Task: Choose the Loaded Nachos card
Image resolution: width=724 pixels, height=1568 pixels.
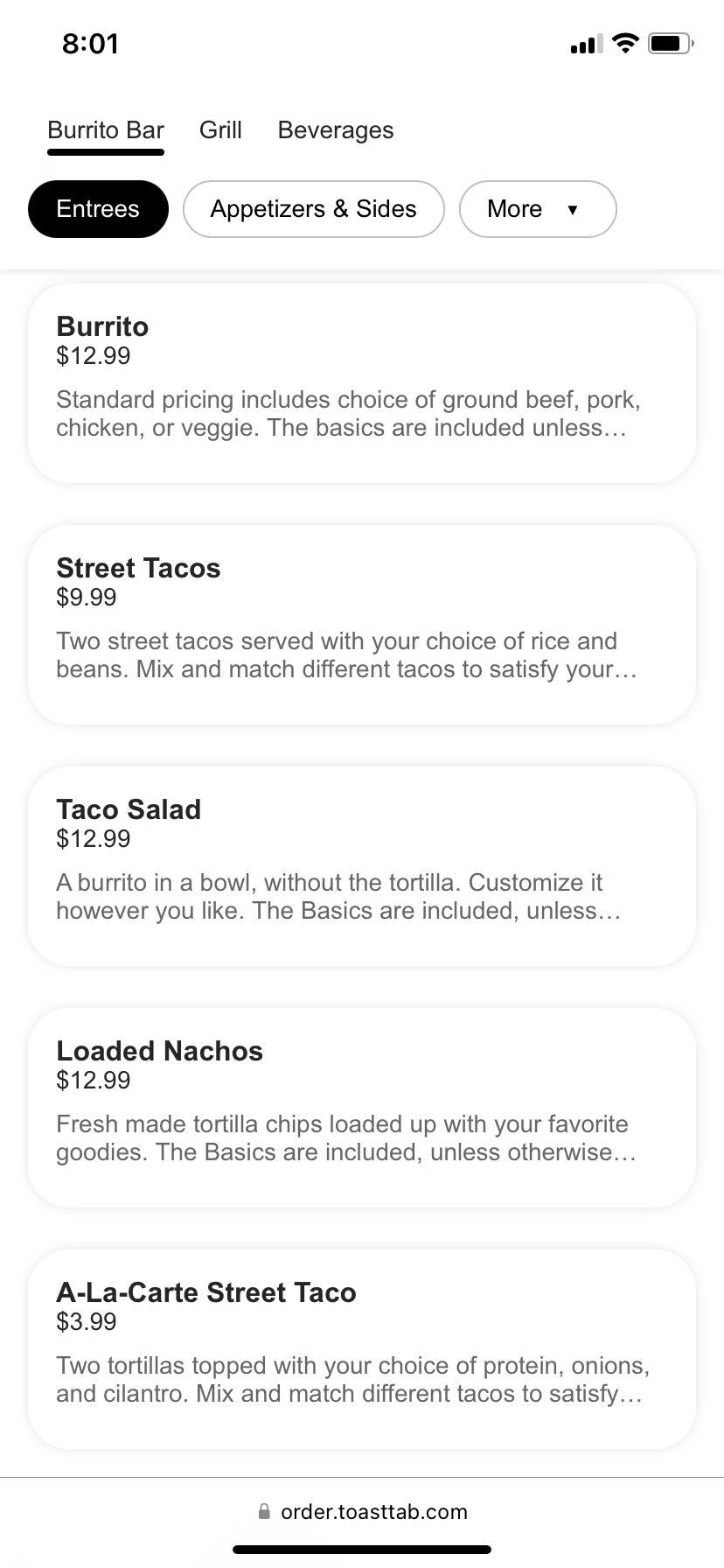Action: [362, 1107]
